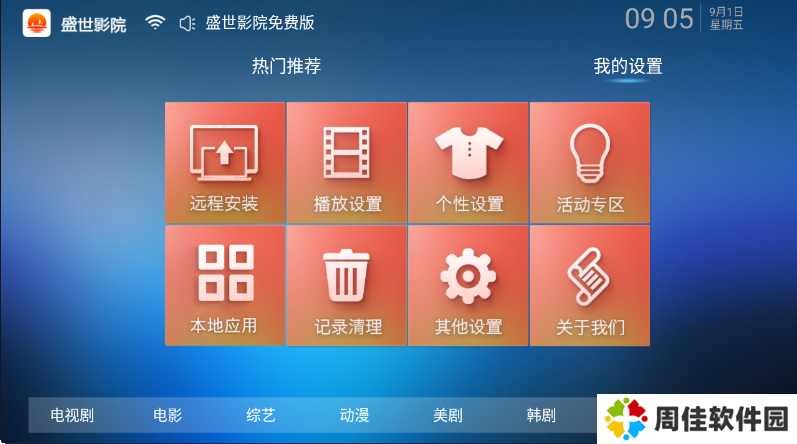Open 个性设置 personalization tile
797x444 pixels.
click(468, 162)
